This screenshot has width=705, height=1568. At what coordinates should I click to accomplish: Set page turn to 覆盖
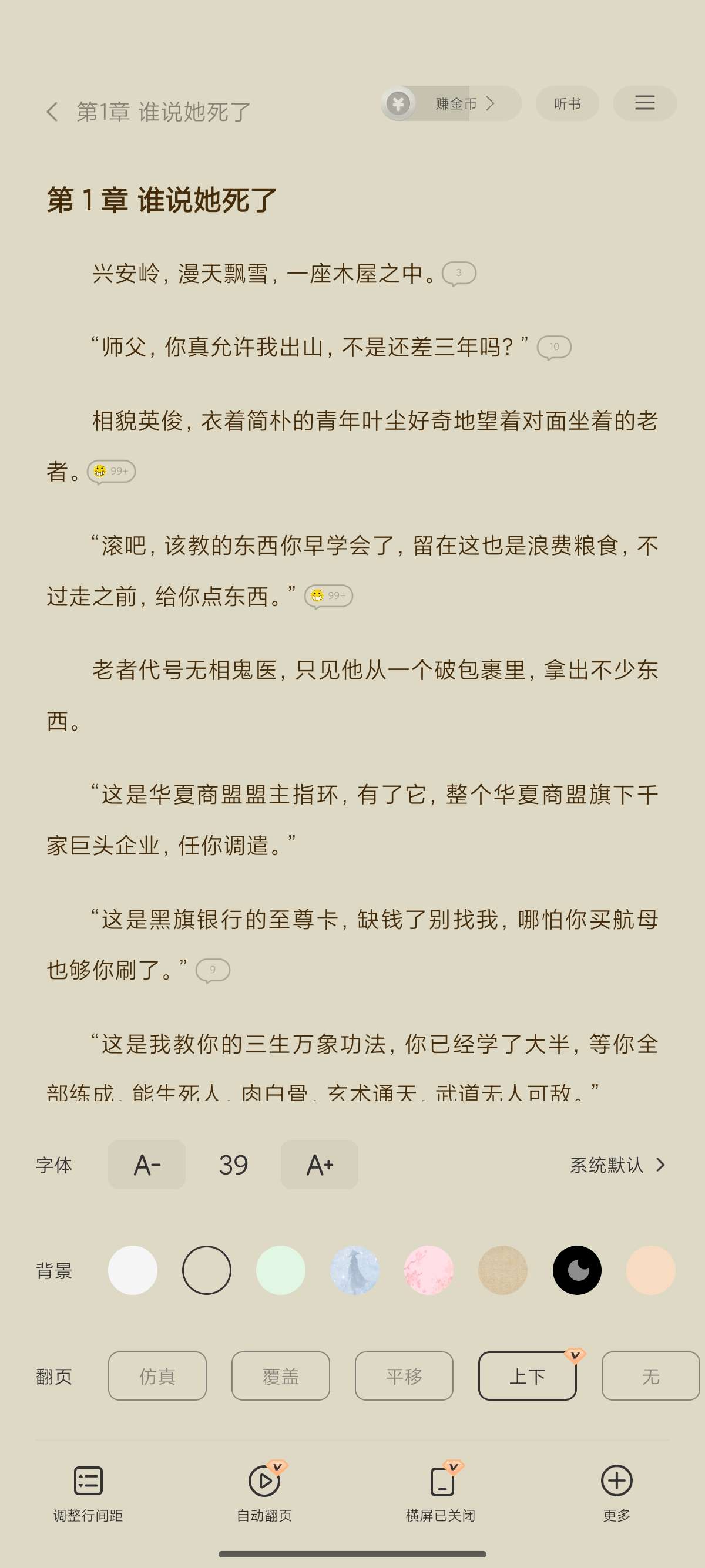click(x=281, y=1375)
